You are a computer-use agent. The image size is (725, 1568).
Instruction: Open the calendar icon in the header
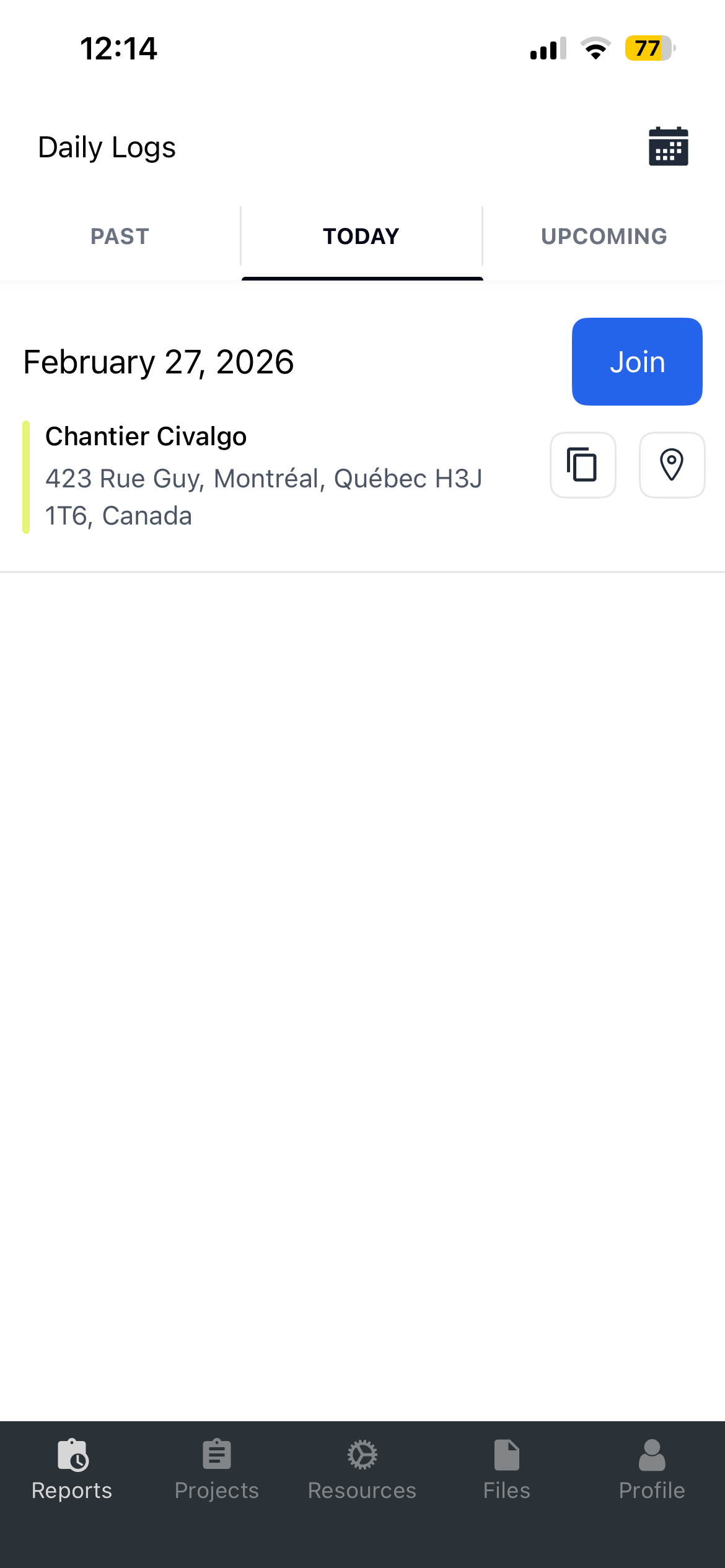click(668, 147)
